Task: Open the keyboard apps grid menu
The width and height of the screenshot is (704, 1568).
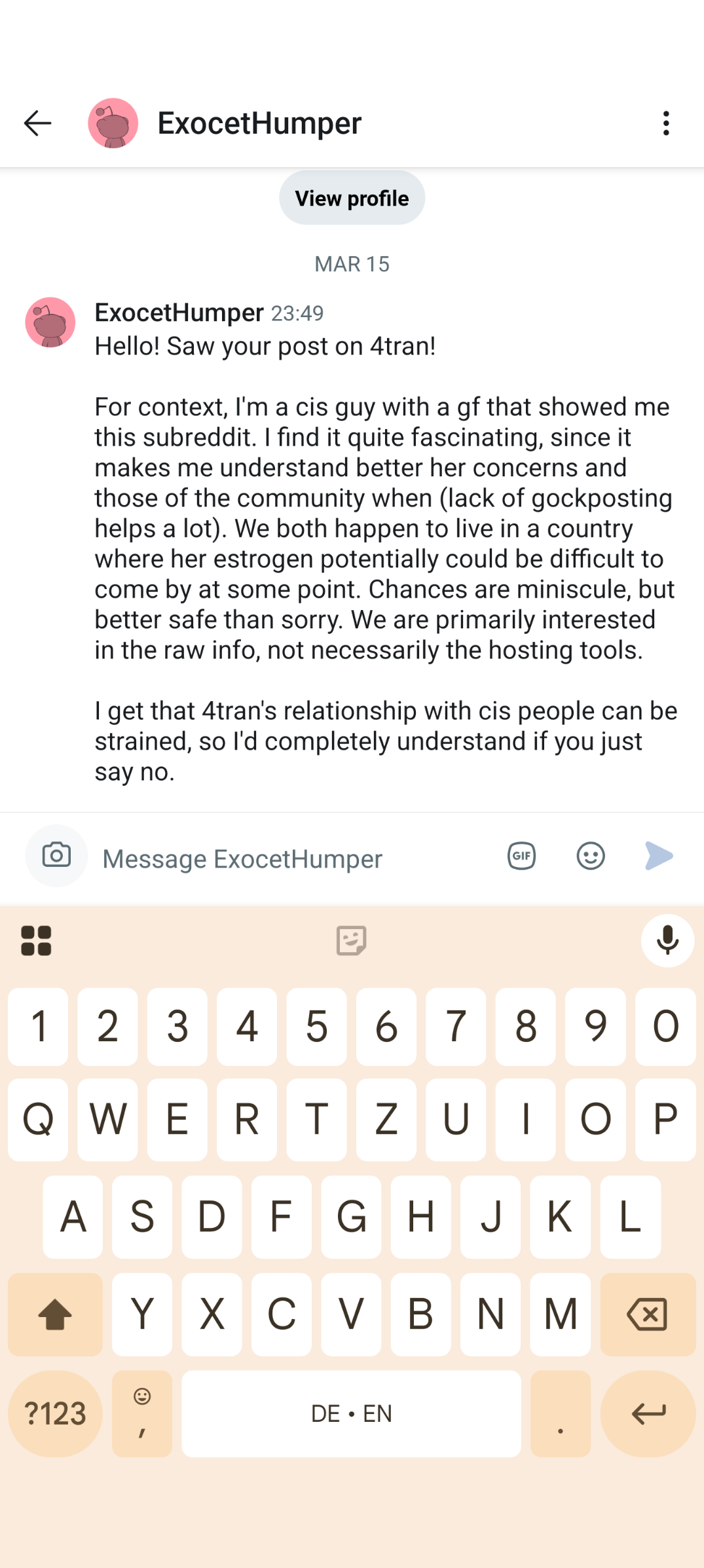Action: click(36, 941)
